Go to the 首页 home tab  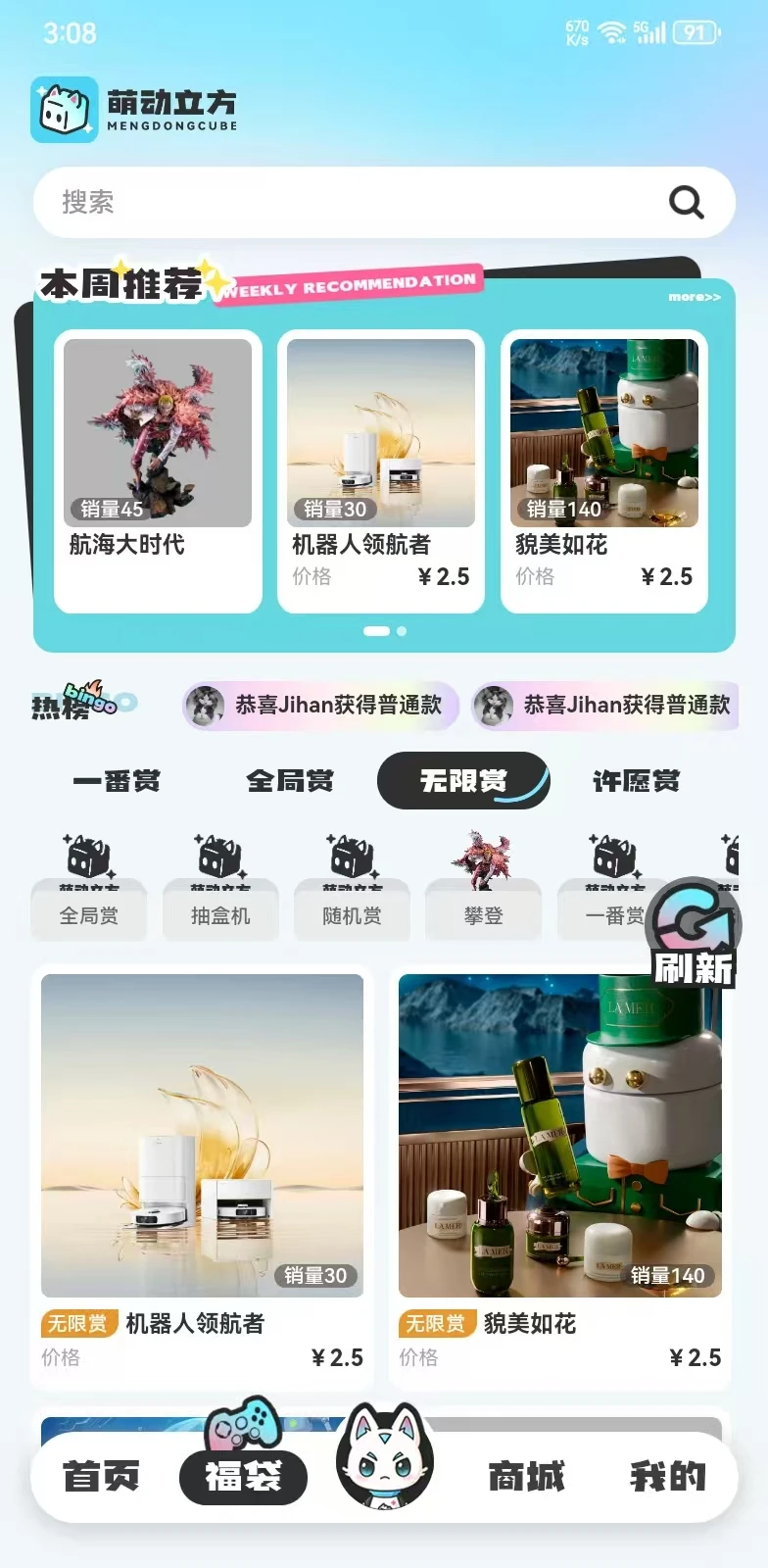[101, 1476]
